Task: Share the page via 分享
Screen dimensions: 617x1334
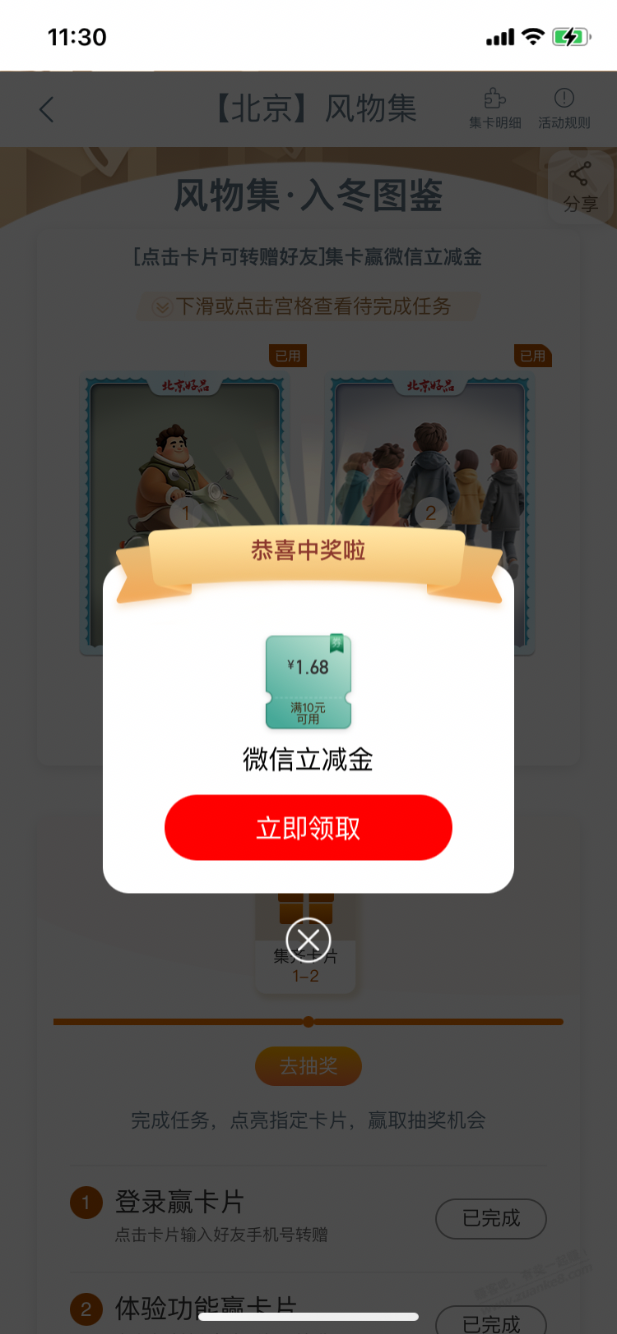Action: 580,187
